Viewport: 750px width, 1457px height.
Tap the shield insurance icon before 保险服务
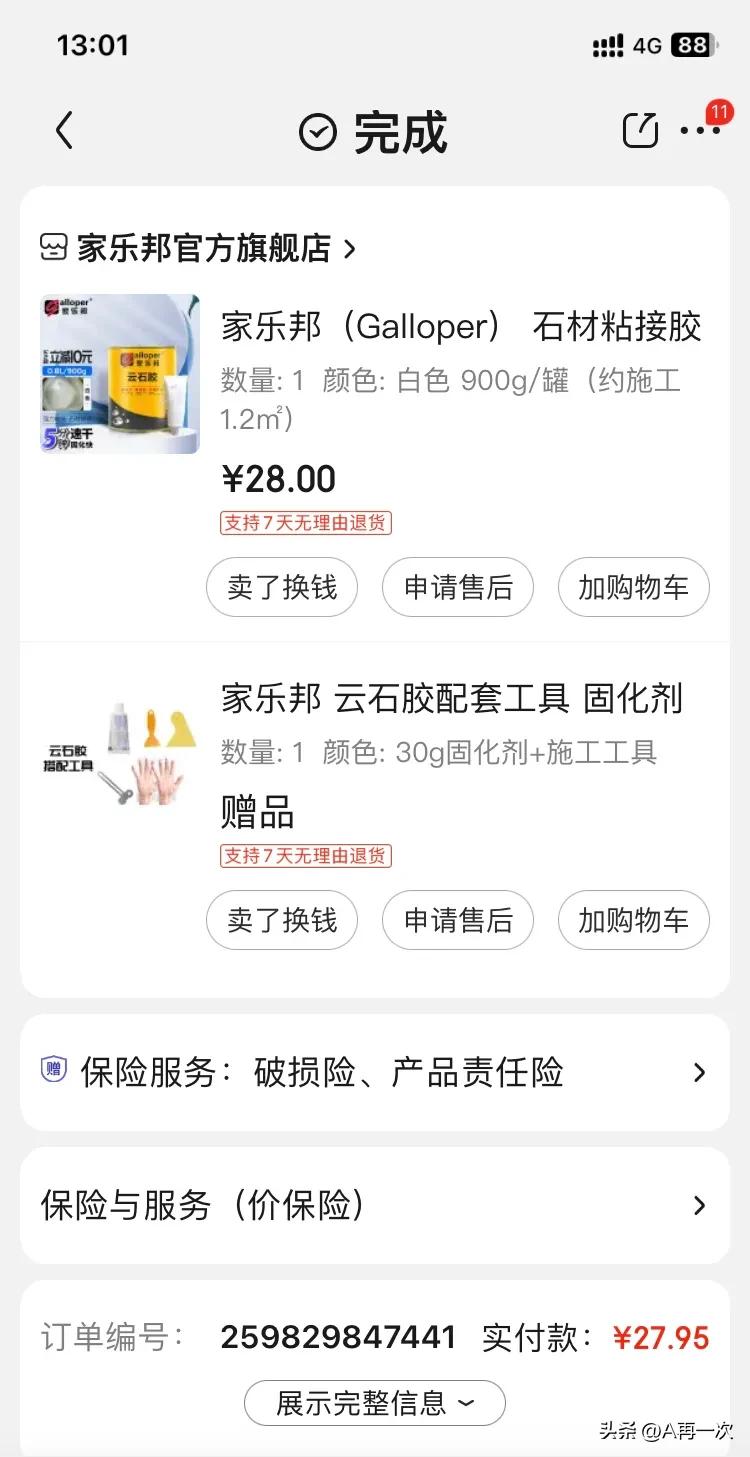52,1071
